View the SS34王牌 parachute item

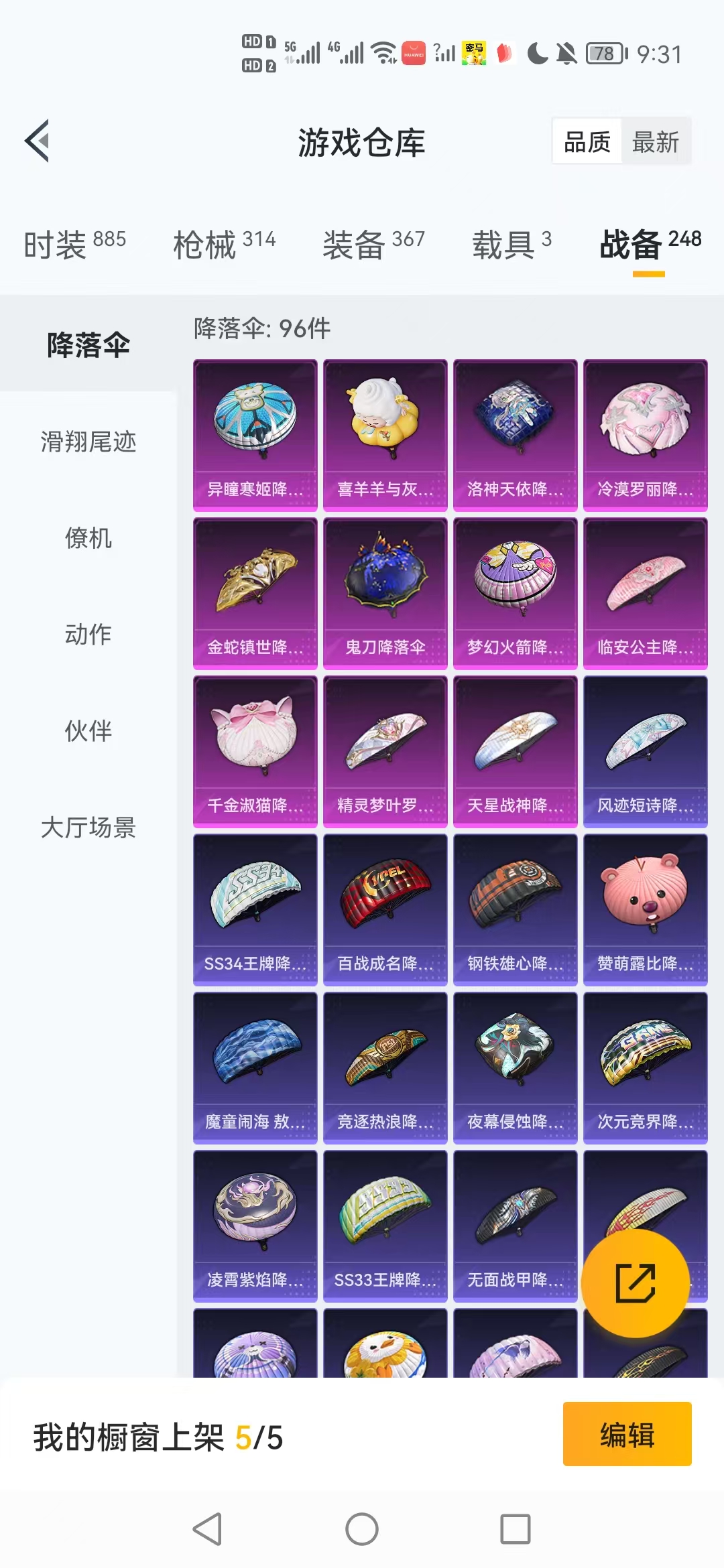tap(255, 909)
